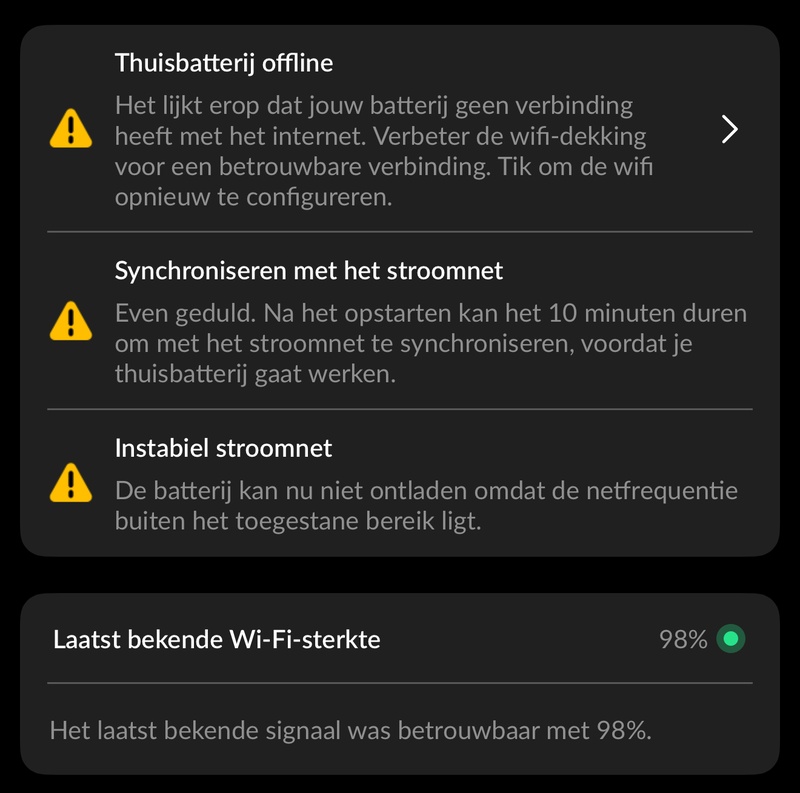
Task: Open the Thuisbatterij offline warning row
Action: pyautogui.click(x=400, y=130)
